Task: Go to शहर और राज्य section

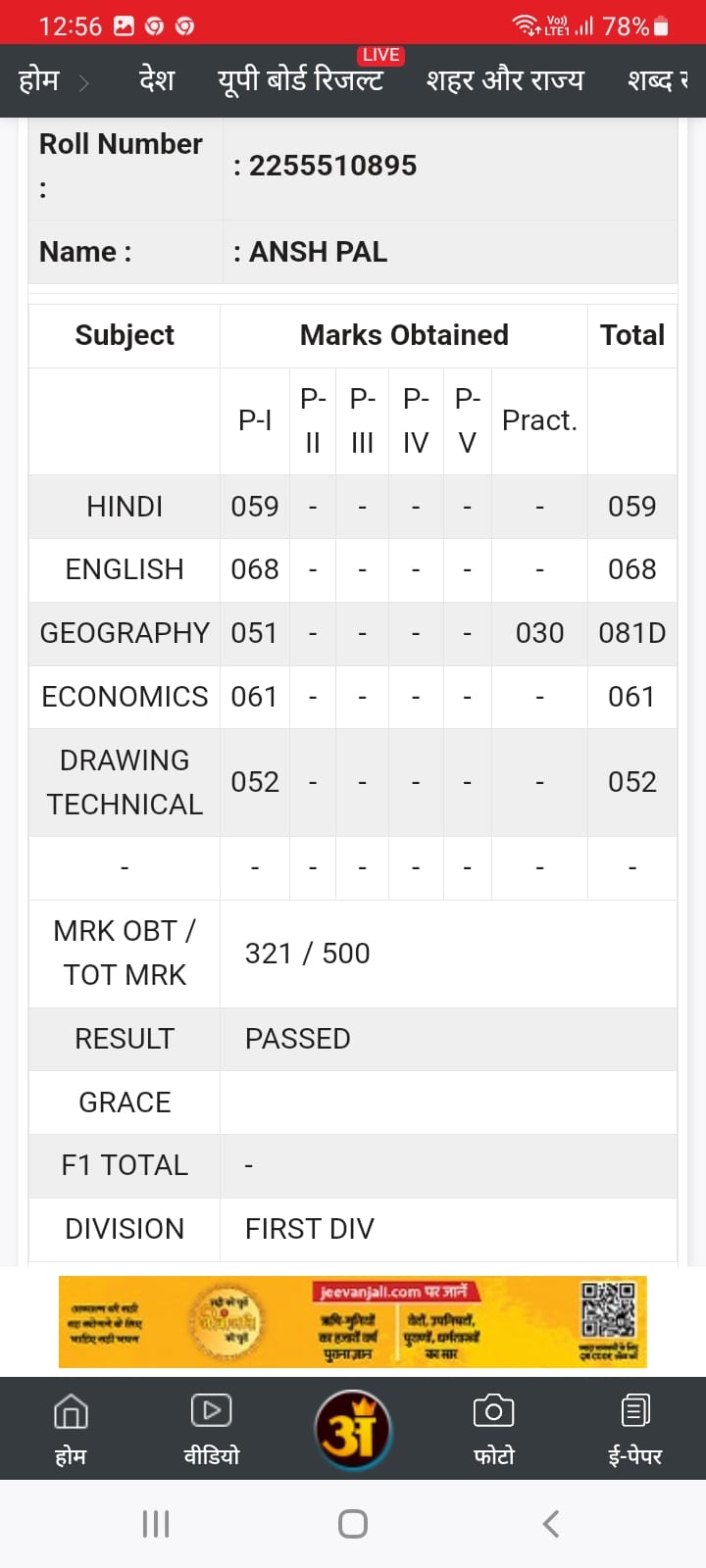Action: 505,80
